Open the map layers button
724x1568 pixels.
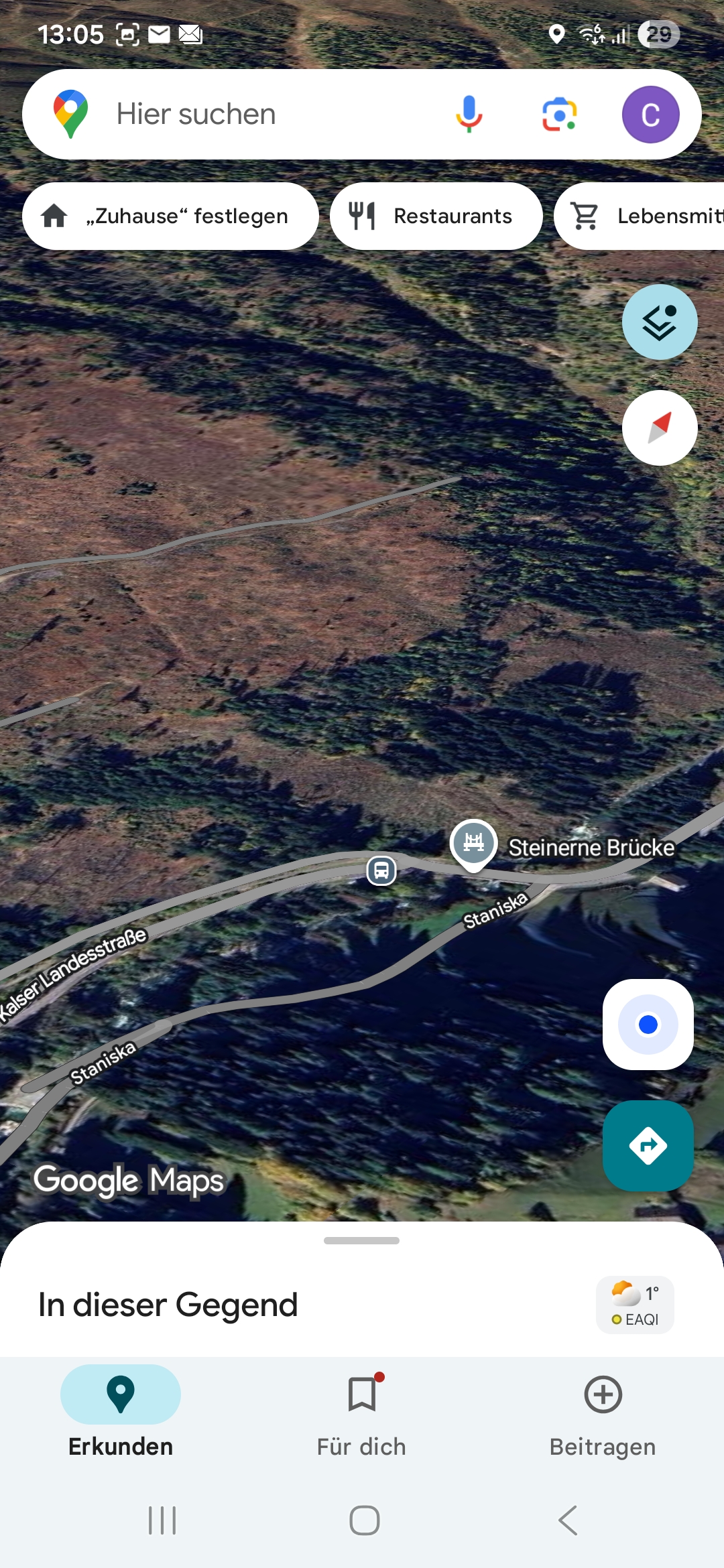[x=660, y=322]
